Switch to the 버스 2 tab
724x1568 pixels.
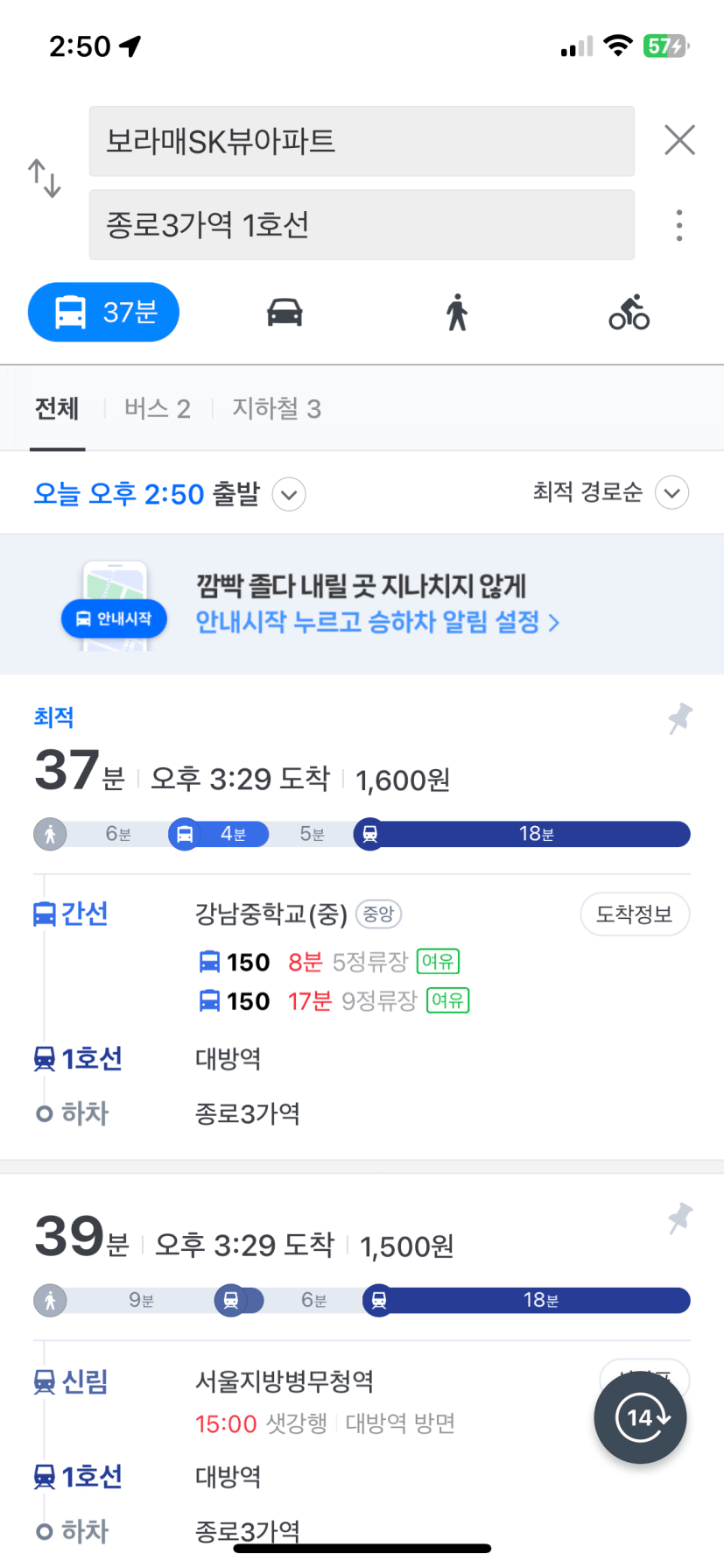(158, 408)
